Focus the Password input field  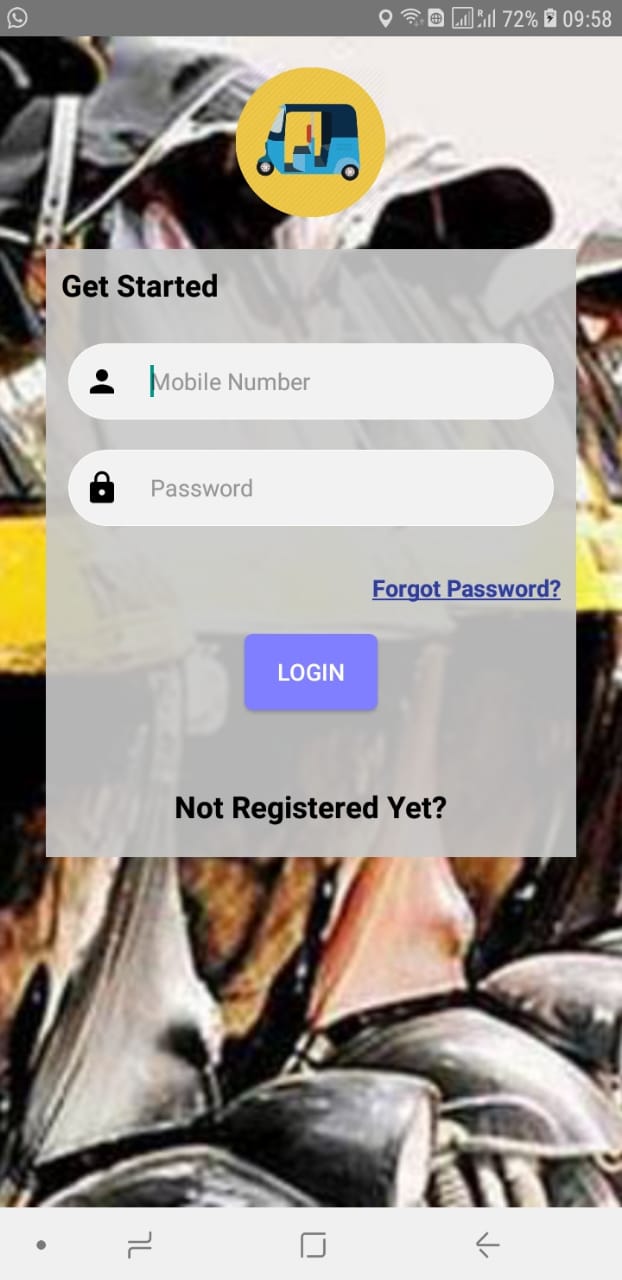point(310,488)
